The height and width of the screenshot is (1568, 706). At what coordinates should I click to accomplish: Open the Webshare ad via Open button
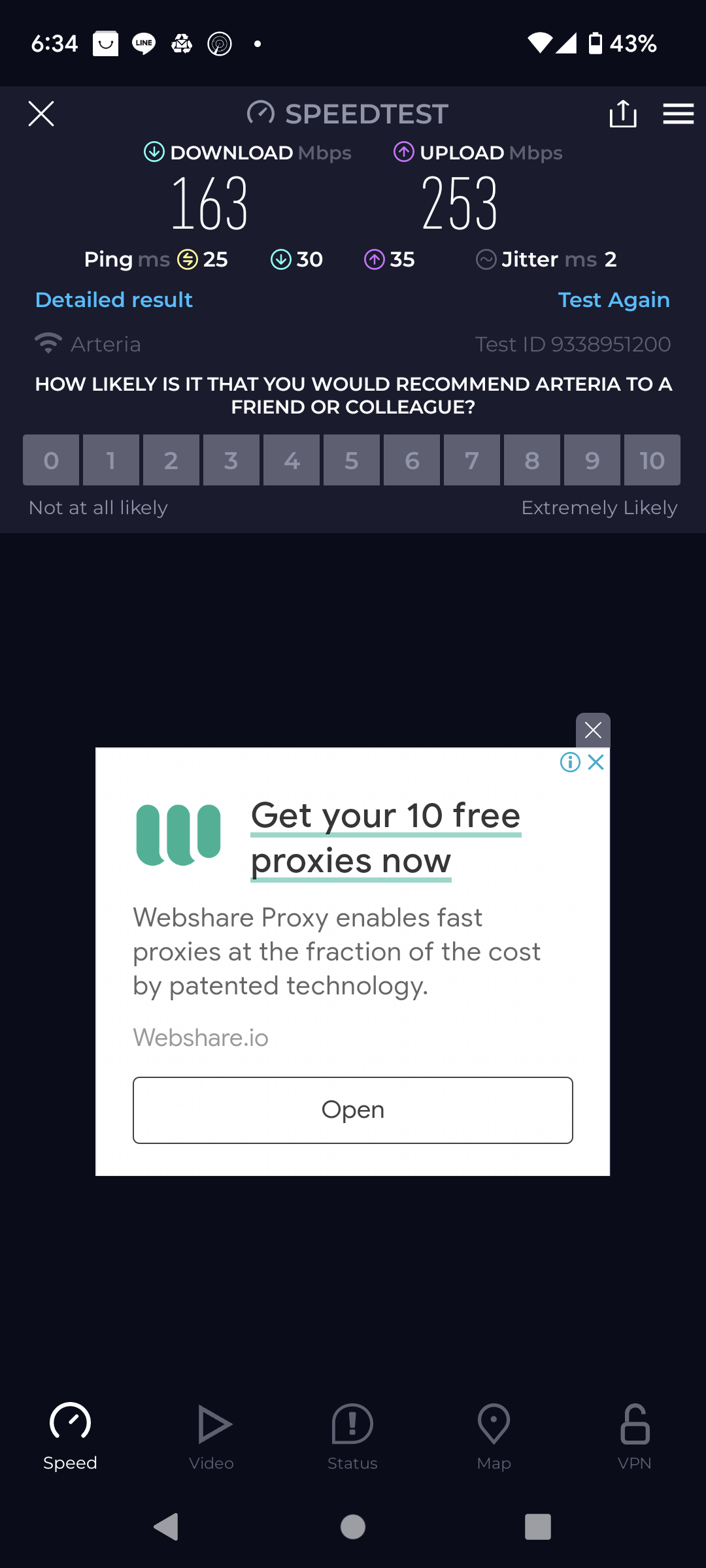(353, 1110)
